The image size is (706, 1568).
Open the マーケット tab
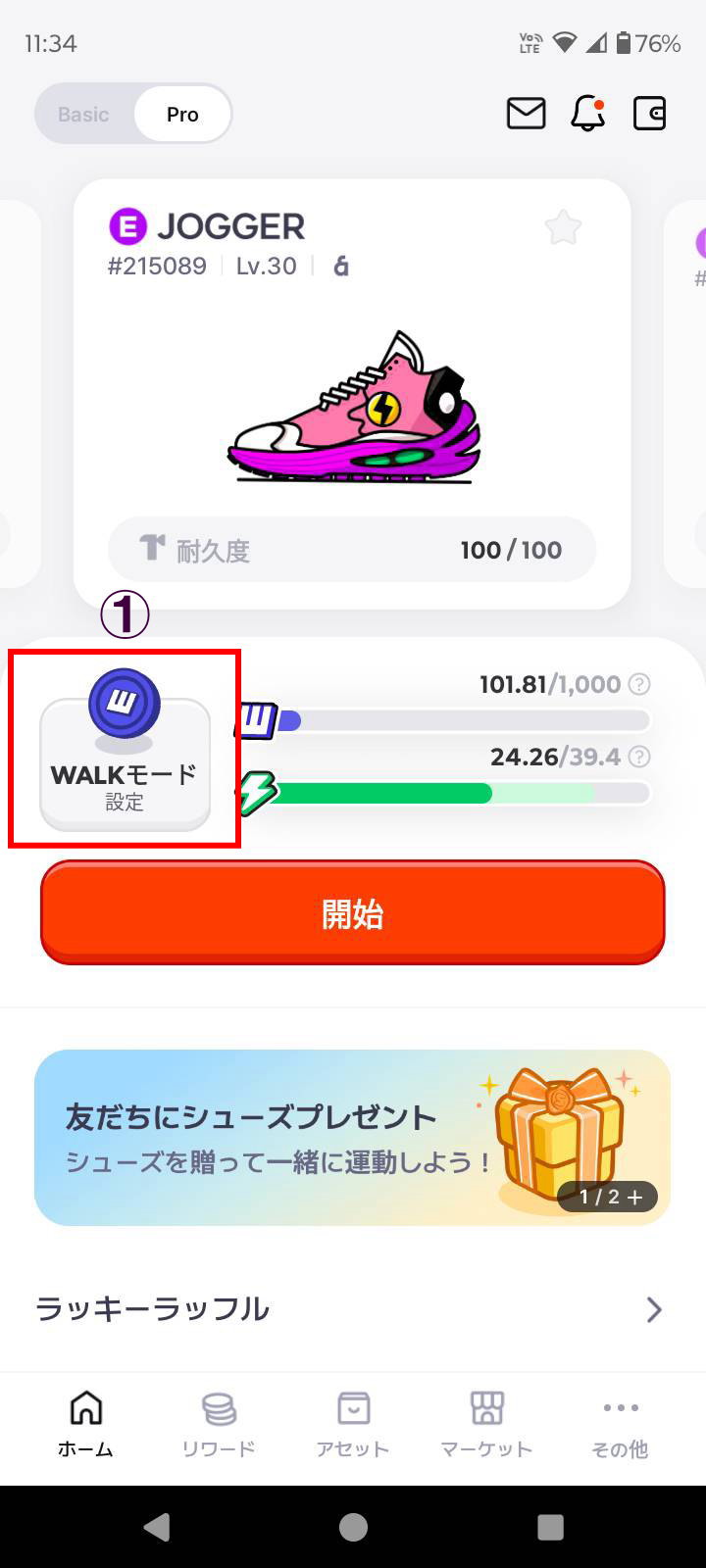(486, 1426)
